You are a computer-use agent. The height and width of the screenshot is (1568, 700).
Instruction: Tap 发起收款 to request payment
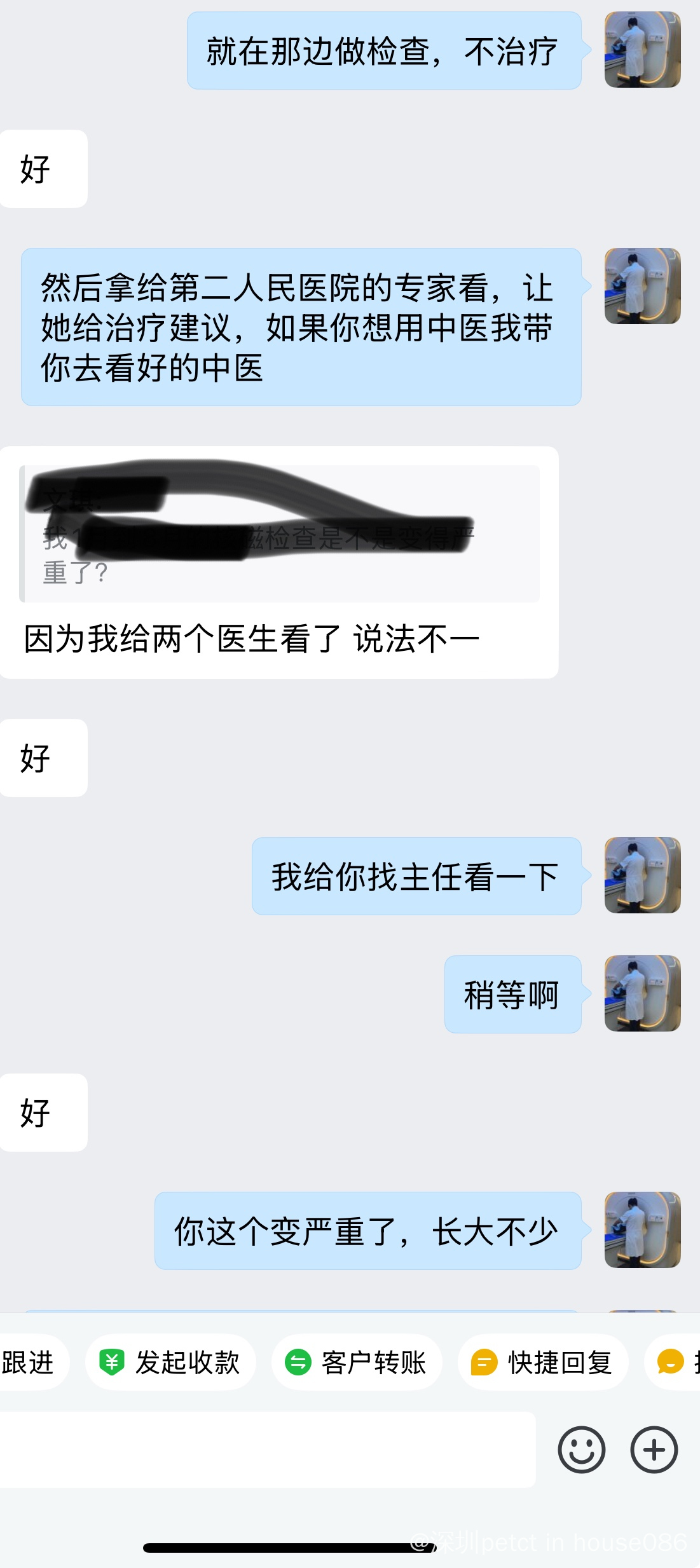pos(170,1363)
